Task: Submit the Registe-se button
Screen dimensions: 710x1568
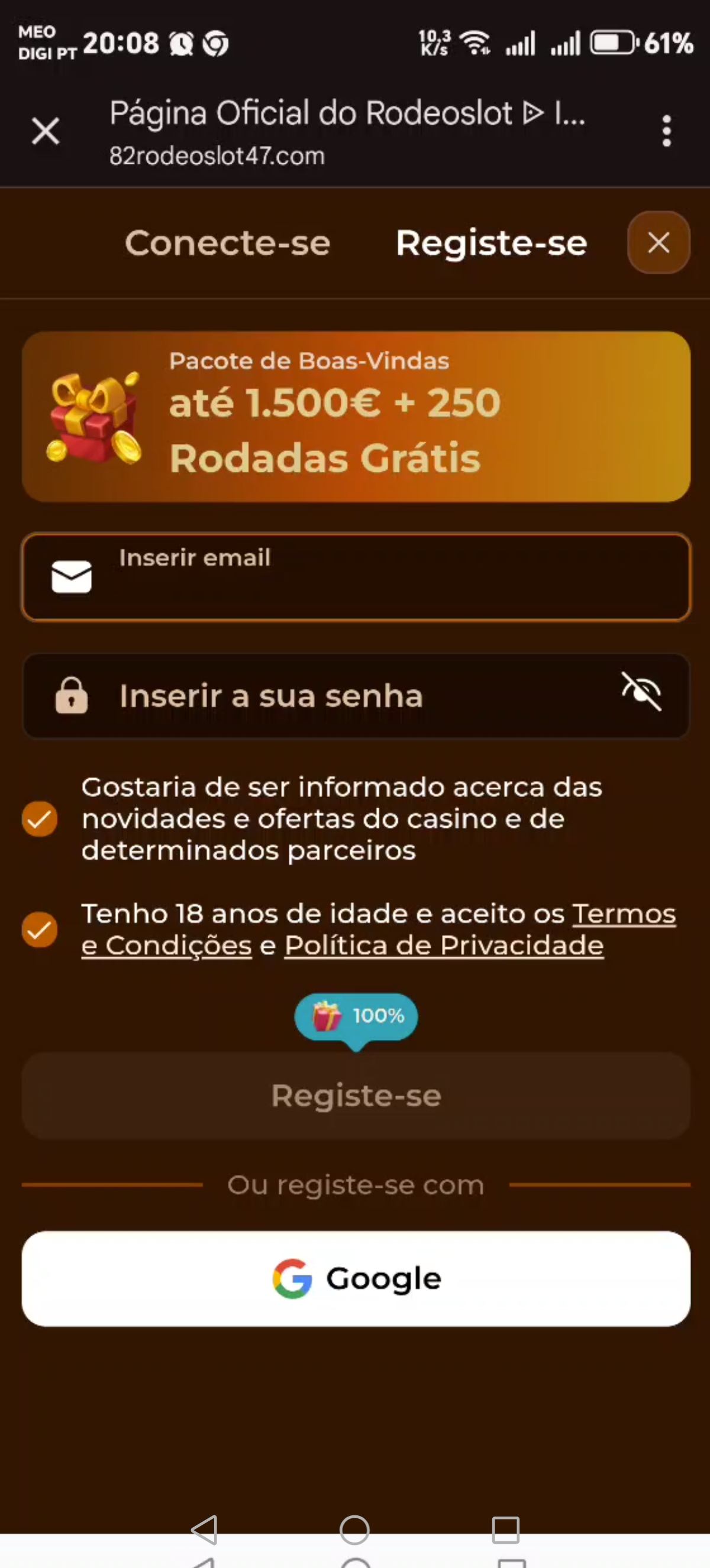Action: point(356,1096)
